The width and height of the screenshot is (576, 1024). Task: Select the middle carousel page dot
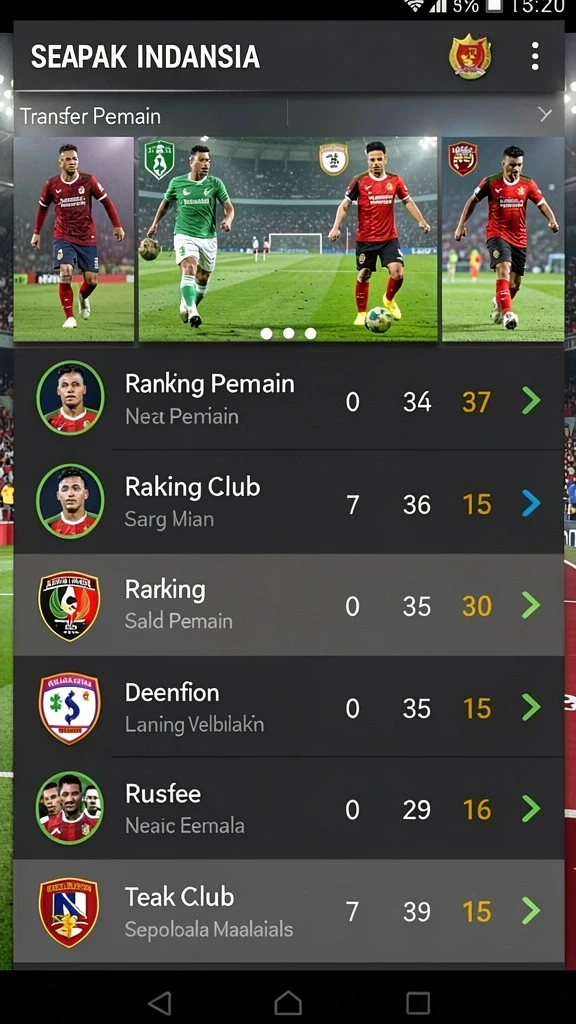click(x=289, y=333)
